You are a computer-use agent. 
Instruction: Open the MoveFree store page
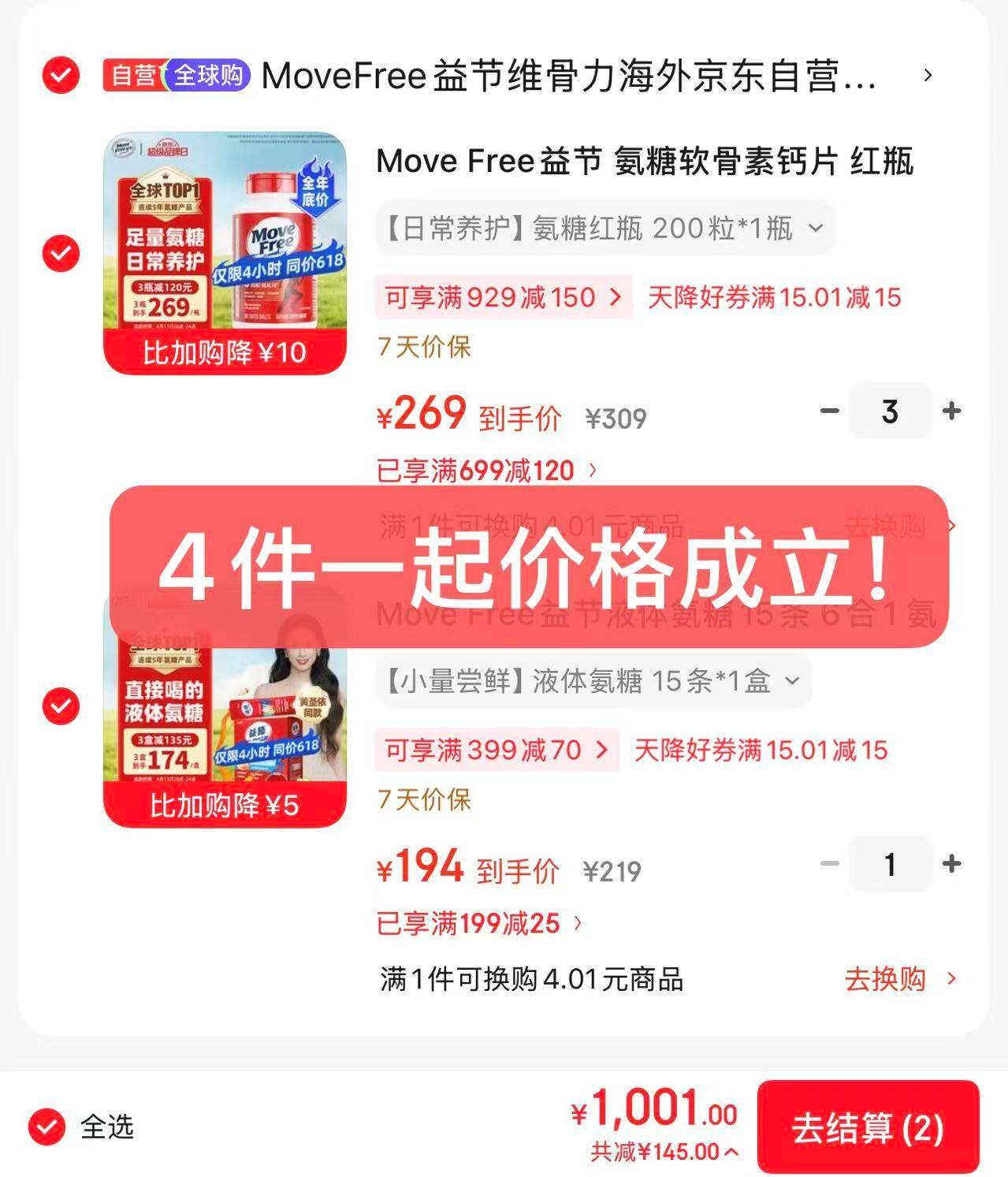567,76
